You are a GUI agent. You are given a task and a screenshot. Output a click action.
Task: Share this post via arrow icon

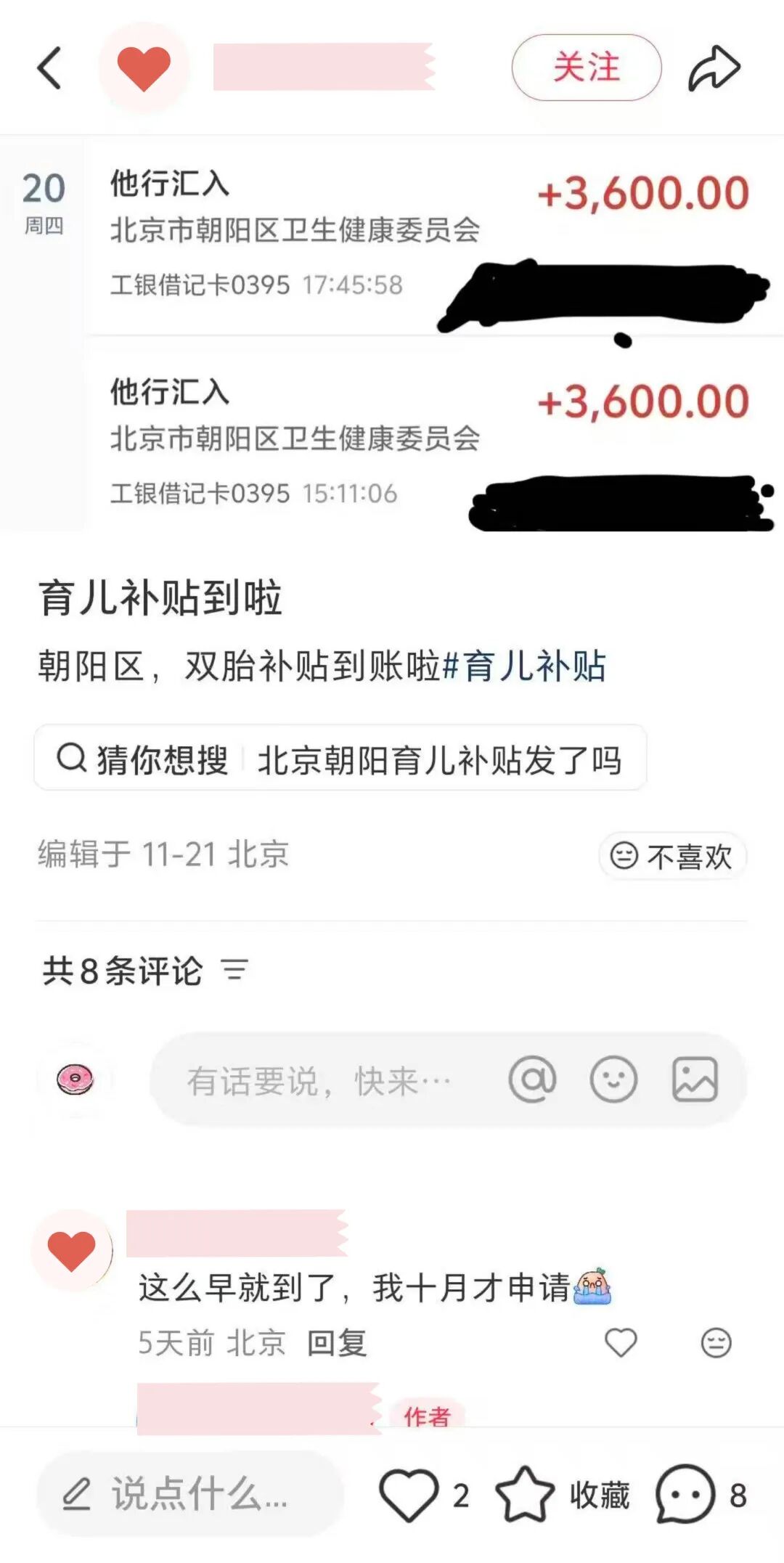point(714,68)
